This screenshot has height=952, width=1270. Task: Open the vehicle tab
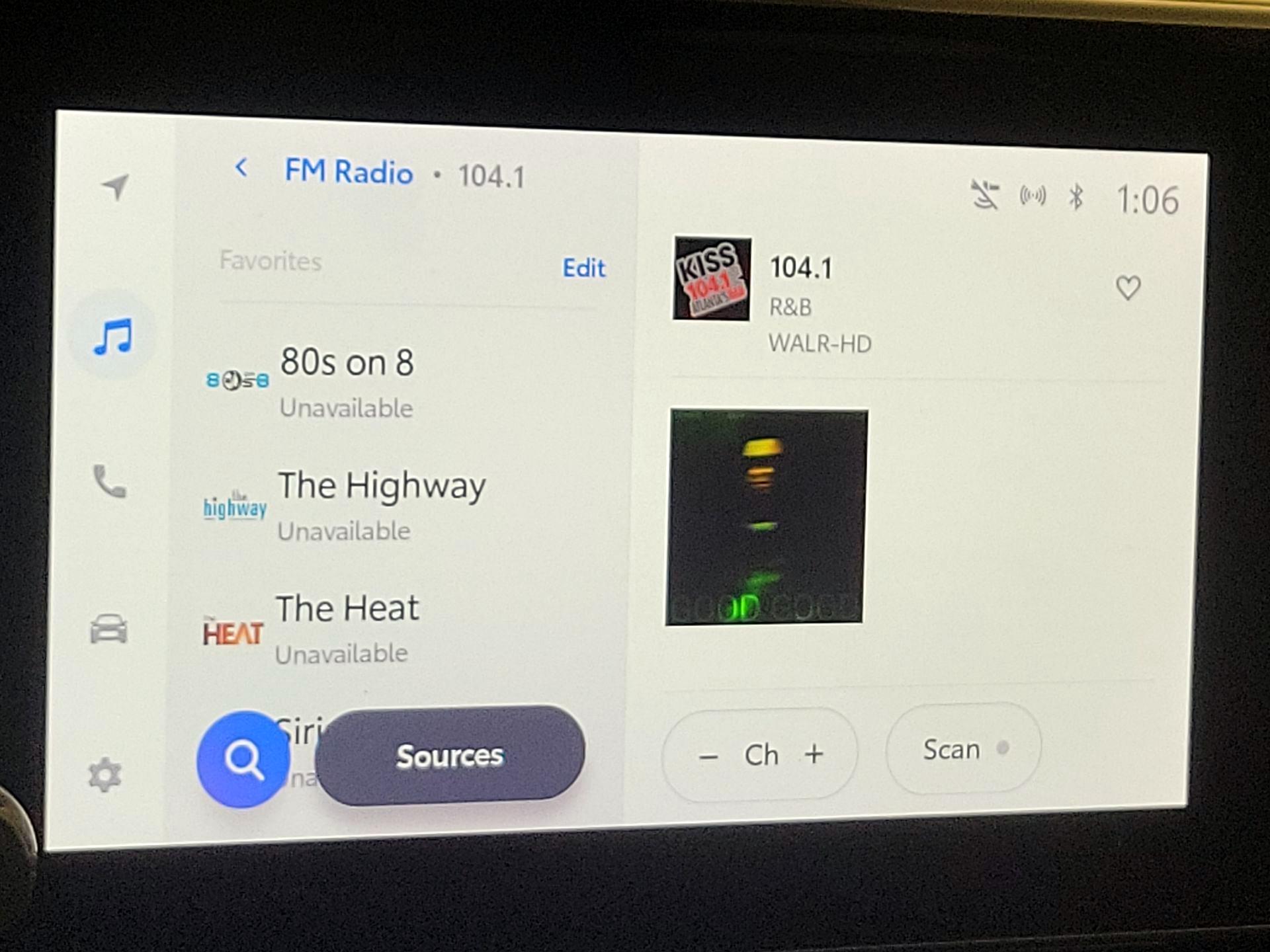click(108, 629)
